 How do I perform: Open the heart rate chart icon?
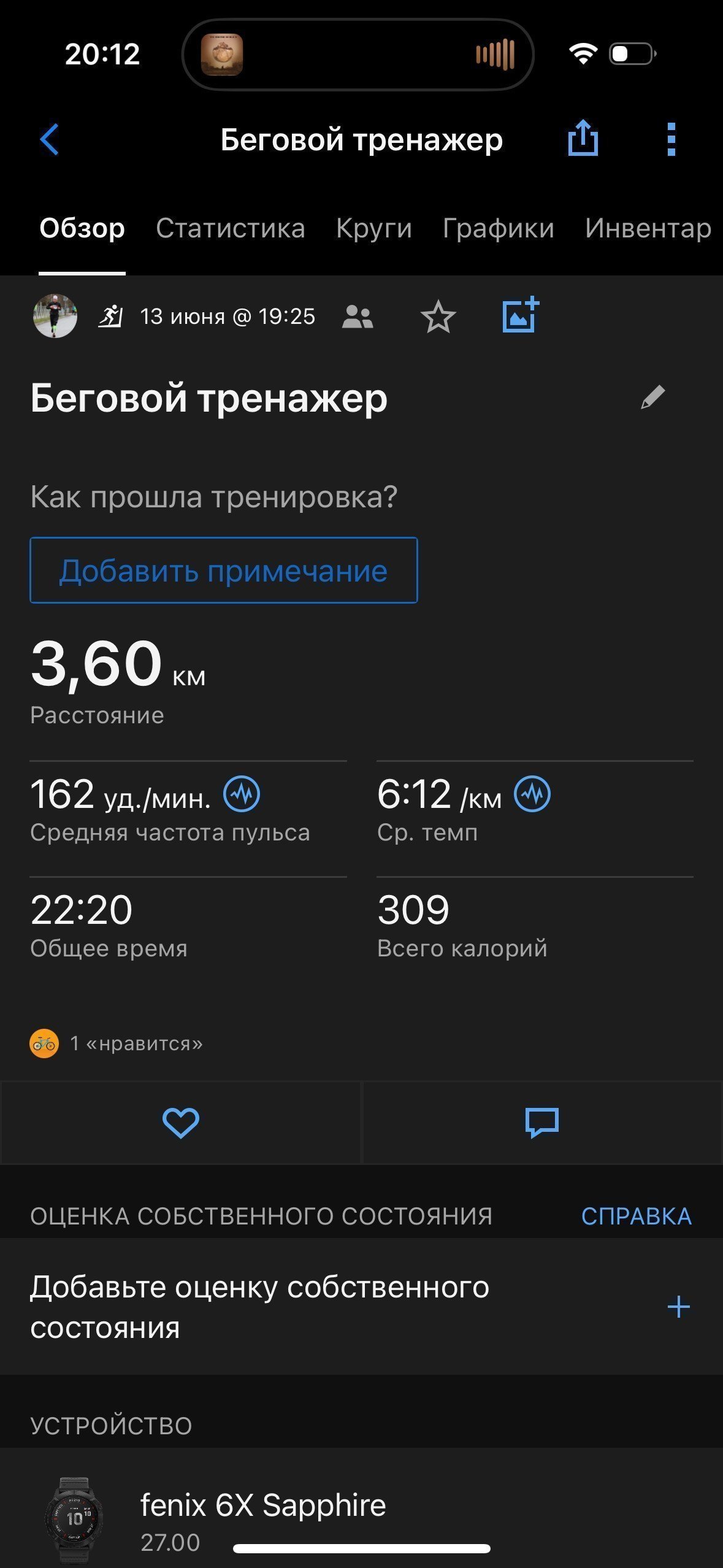pos(242,794)
